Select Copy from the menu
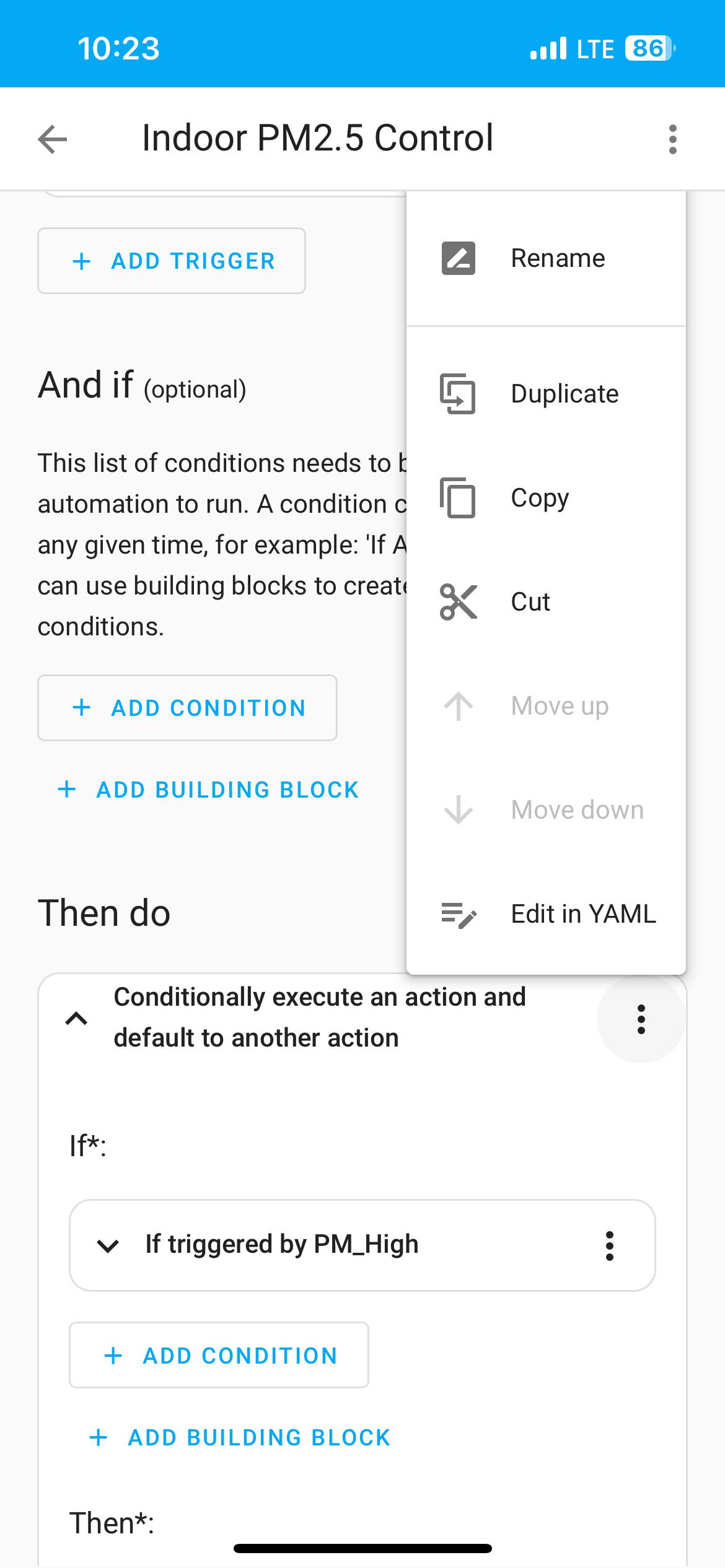 click(x=546, y=498)
